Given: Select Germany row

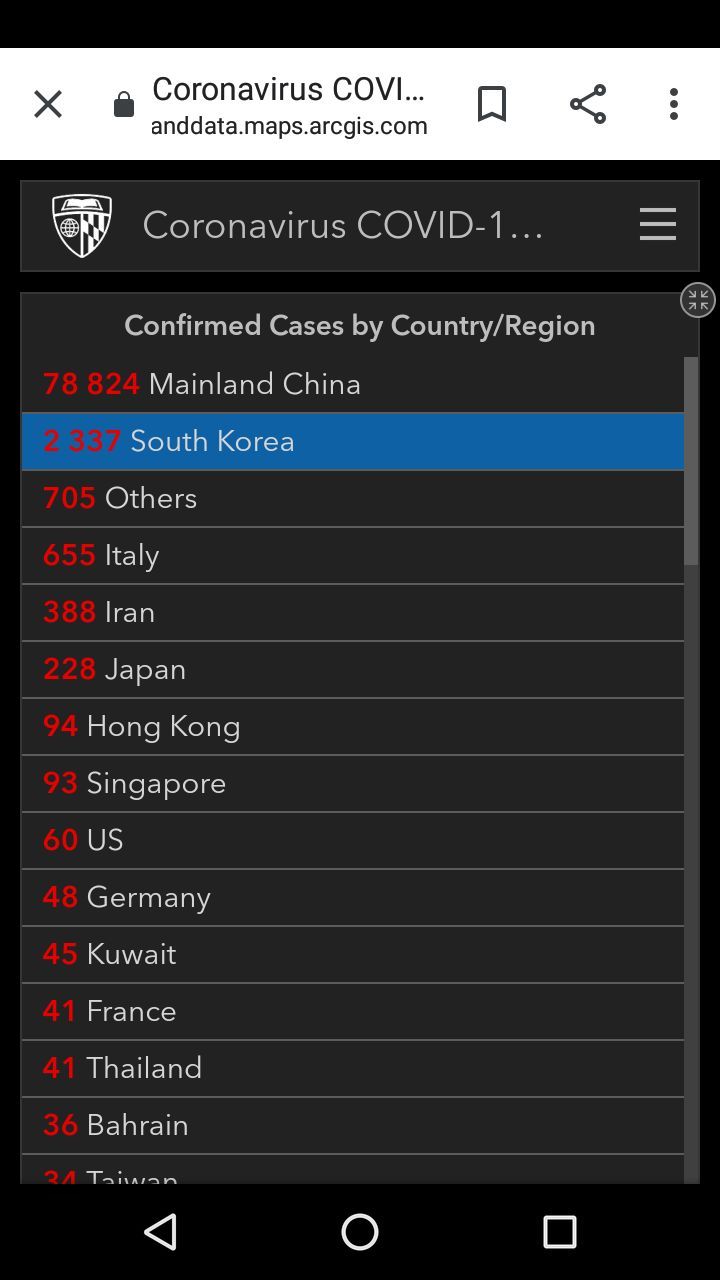Looking at the screenshot, I should 352,897.
